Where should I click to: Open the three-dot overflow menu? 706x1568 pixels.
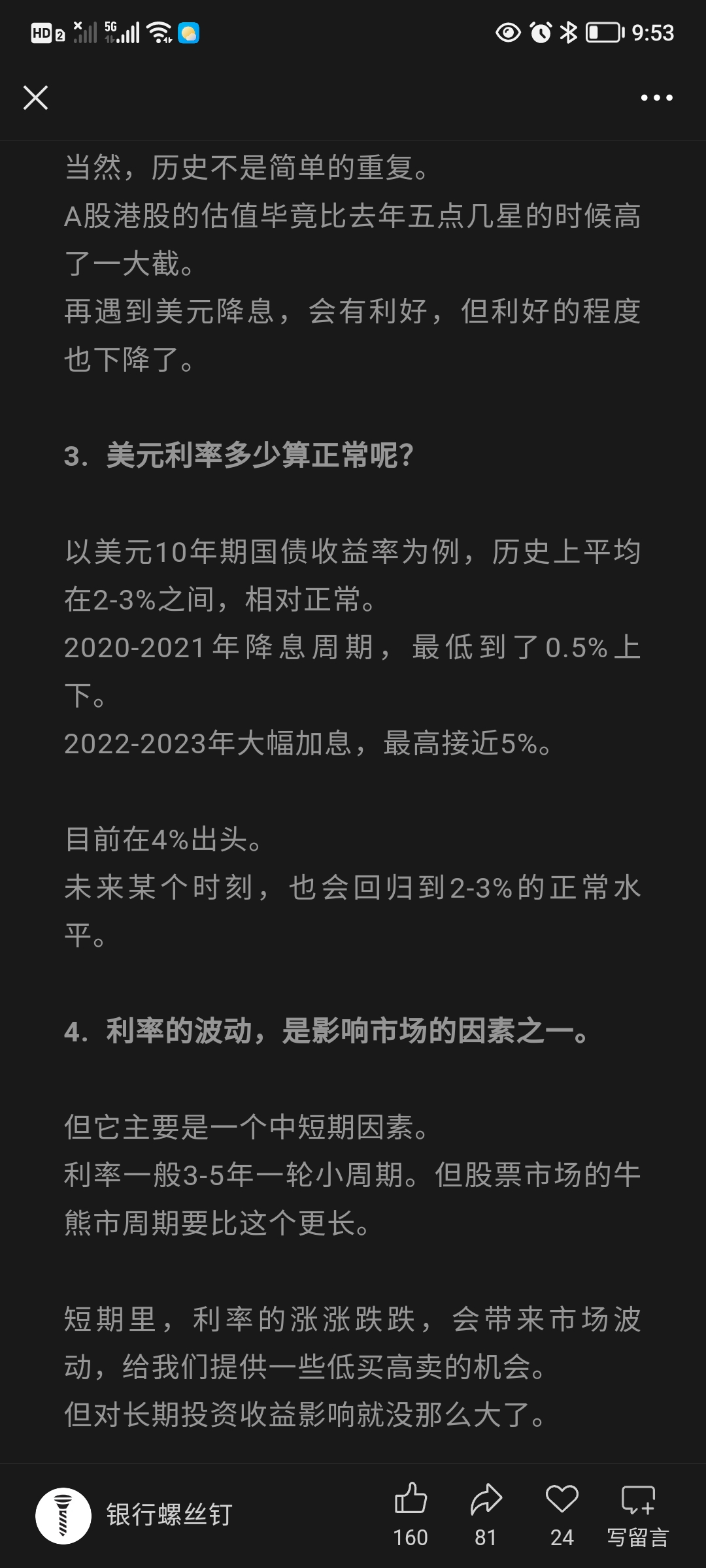(656, 98)
